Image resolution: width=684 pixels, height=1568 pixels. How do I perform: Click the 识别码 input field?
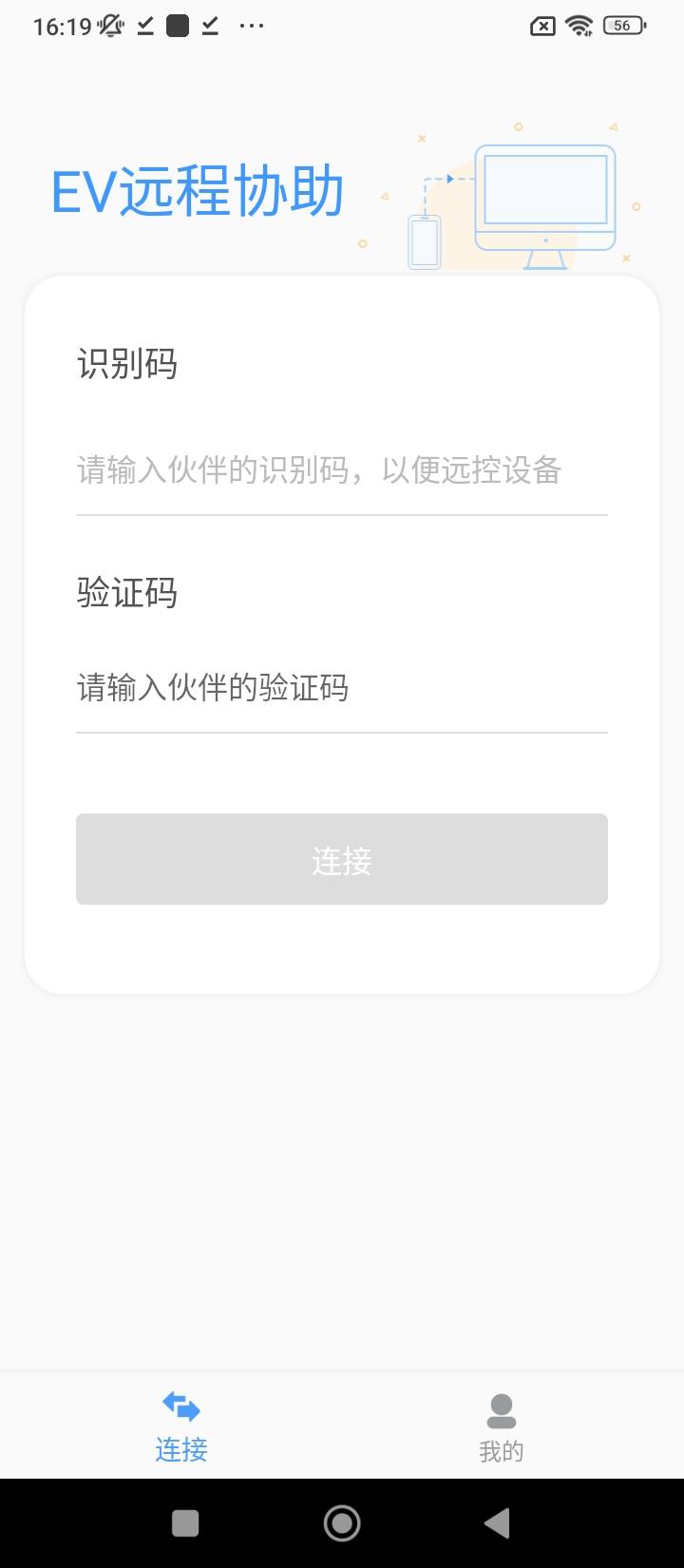click(342, 471)
